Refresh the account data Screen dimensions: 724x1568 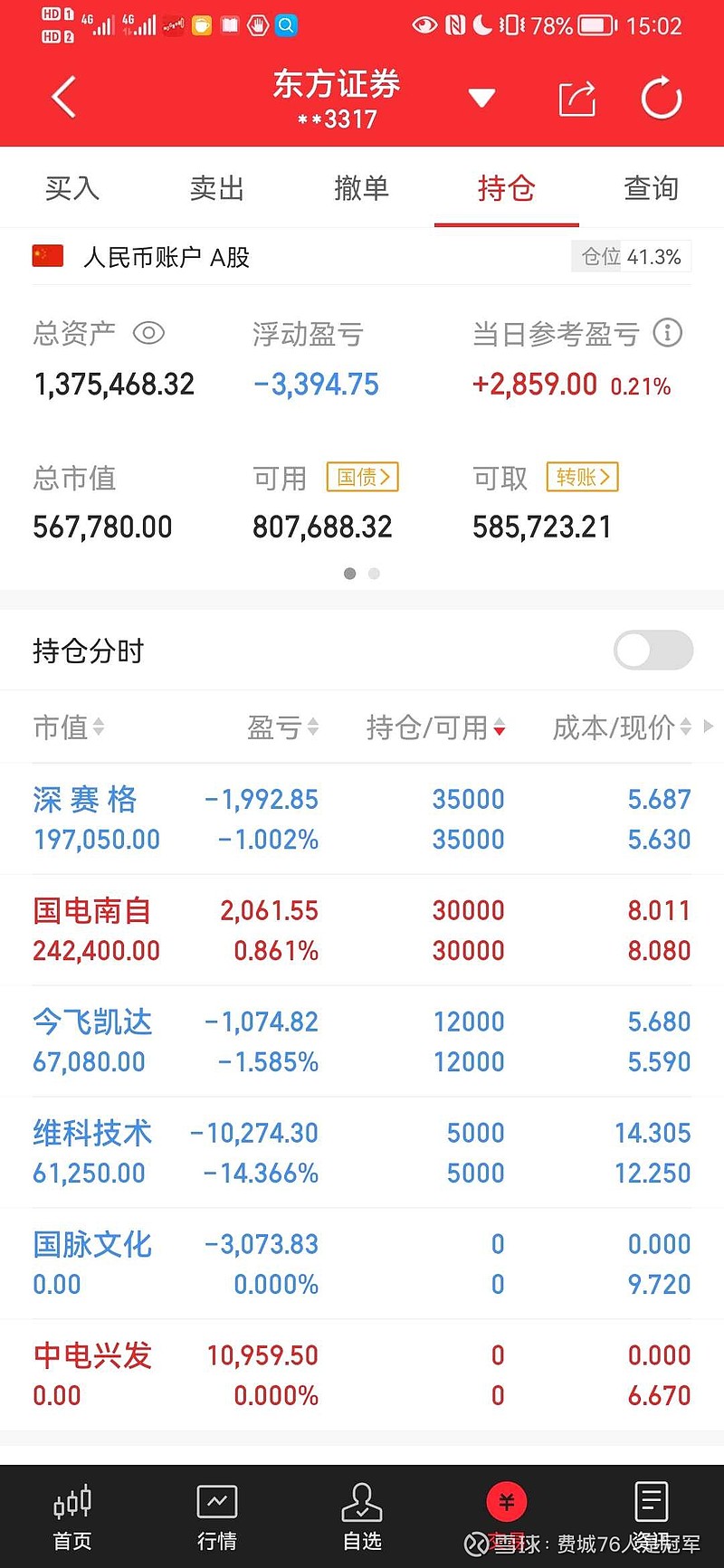[662, 98]
